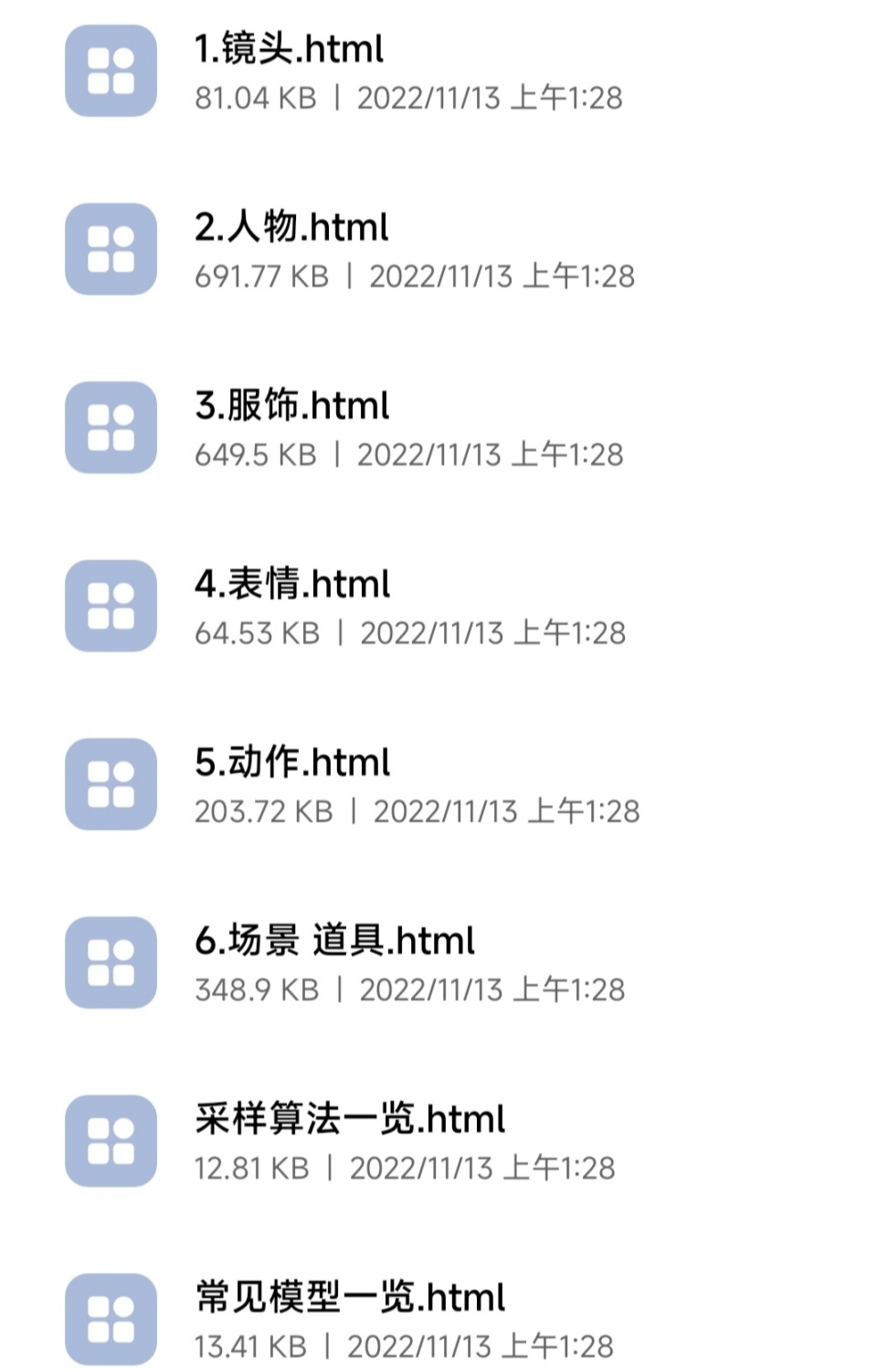The width and height of the screenshot is (888, 1372).
Task: Open the 6.场景 道具.html file
Action: pyautogui.click(x=334, y=941)
